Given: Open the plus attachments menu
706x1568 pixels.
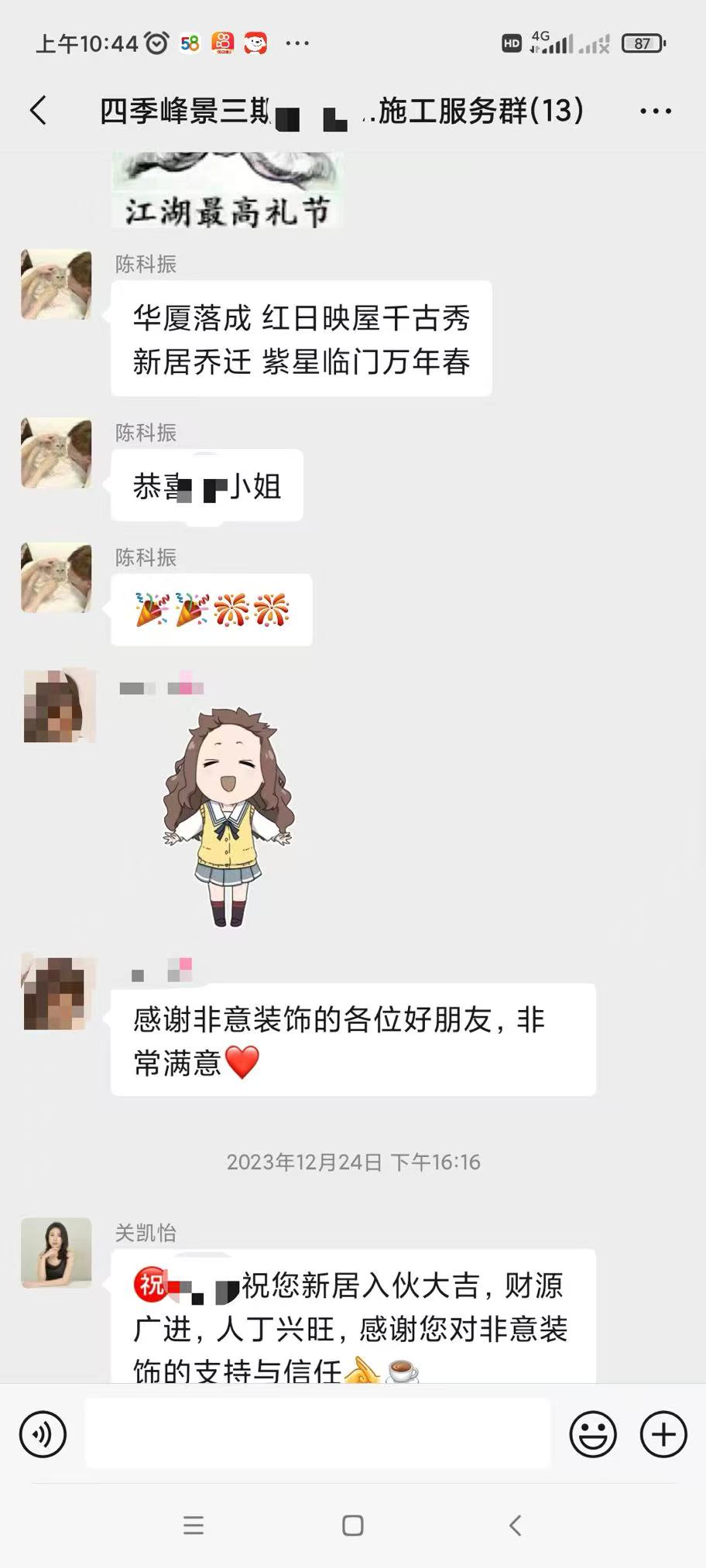Looking at the screenshot, I should (663, 1434).
